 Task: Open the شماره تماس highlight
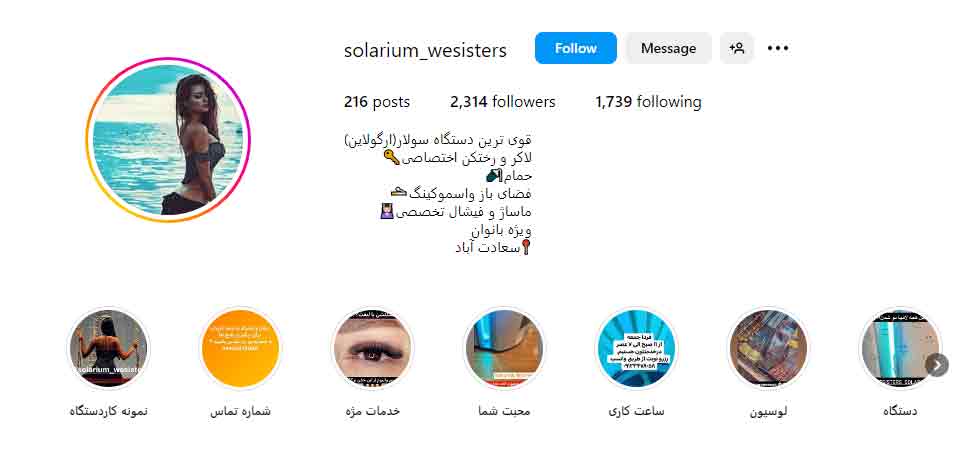tap(240, 348)
